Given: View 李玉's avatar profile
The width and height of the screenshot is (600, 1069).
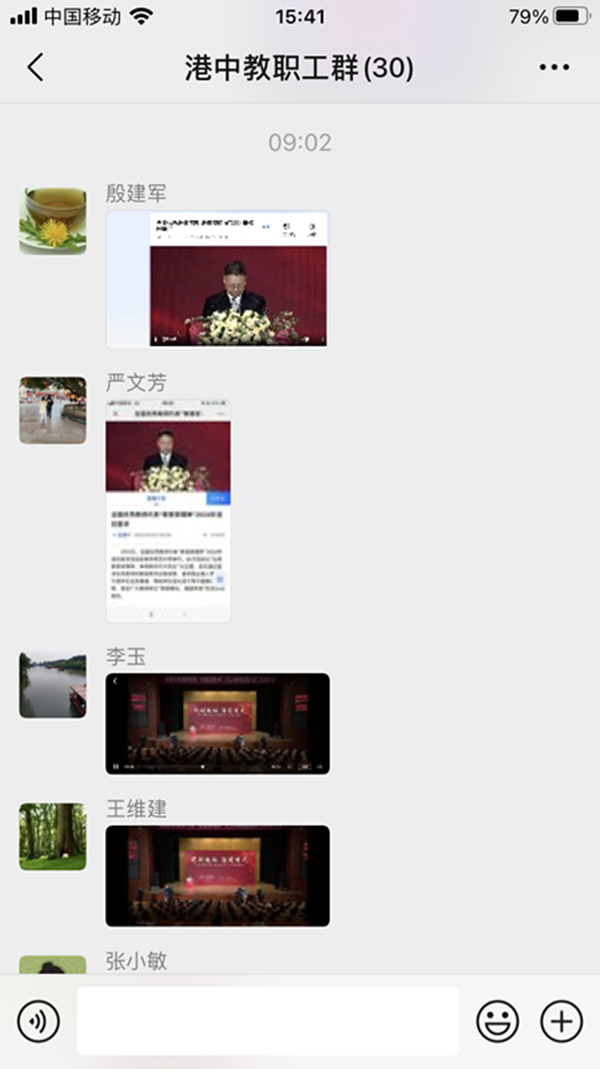Looking at the screenshot, I should coord(53,684).
